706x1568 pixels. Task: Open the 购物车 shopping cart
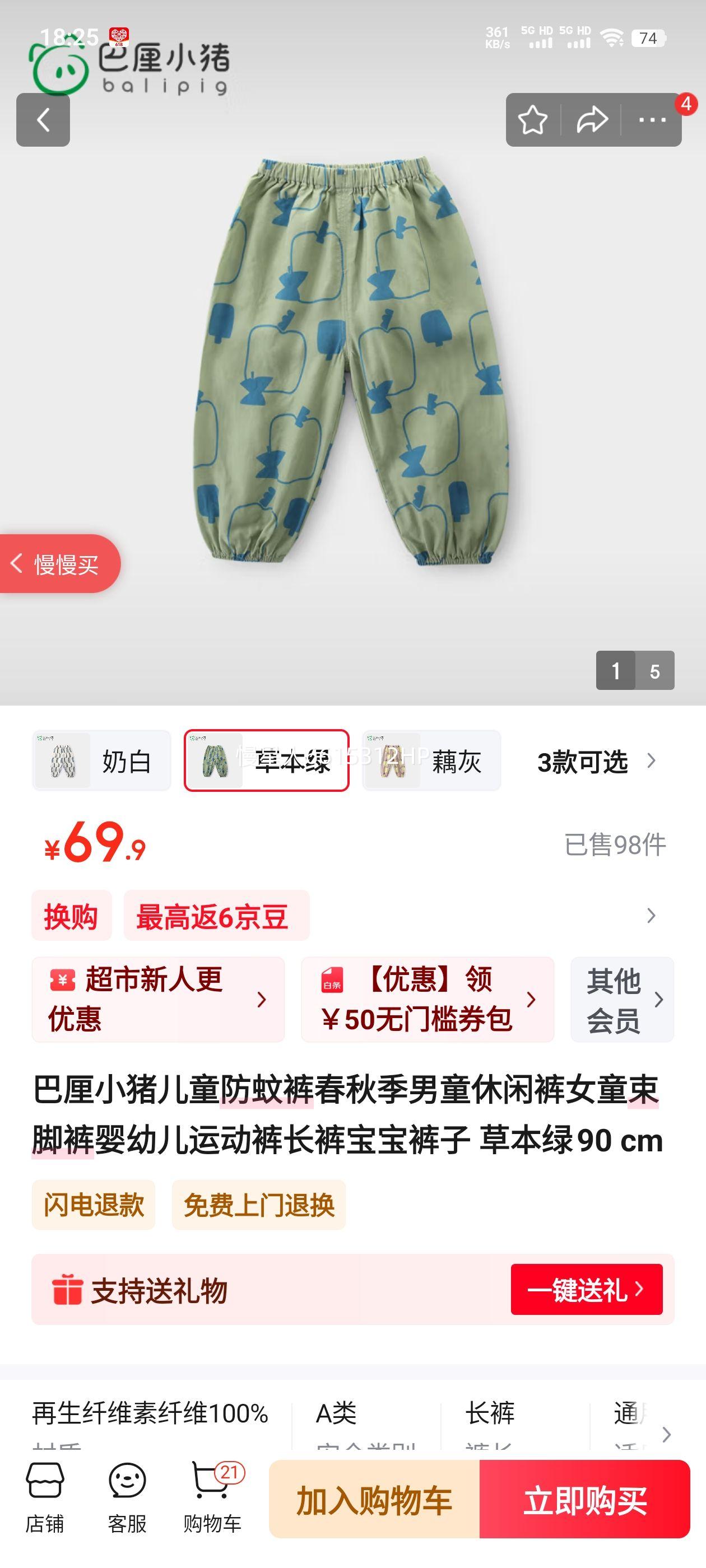click(x=212, y=1497)
